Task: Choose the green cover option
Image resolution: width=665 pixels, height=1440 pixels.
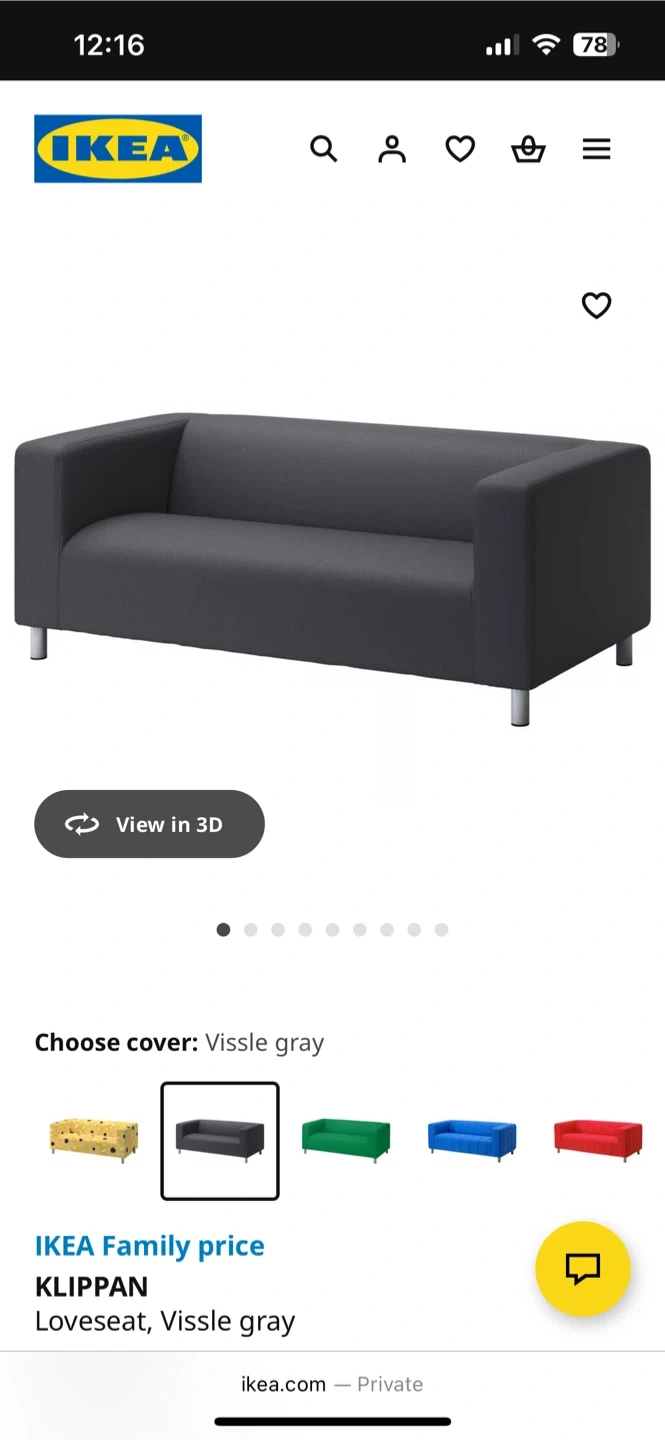Action: [x=346, y=1139]
